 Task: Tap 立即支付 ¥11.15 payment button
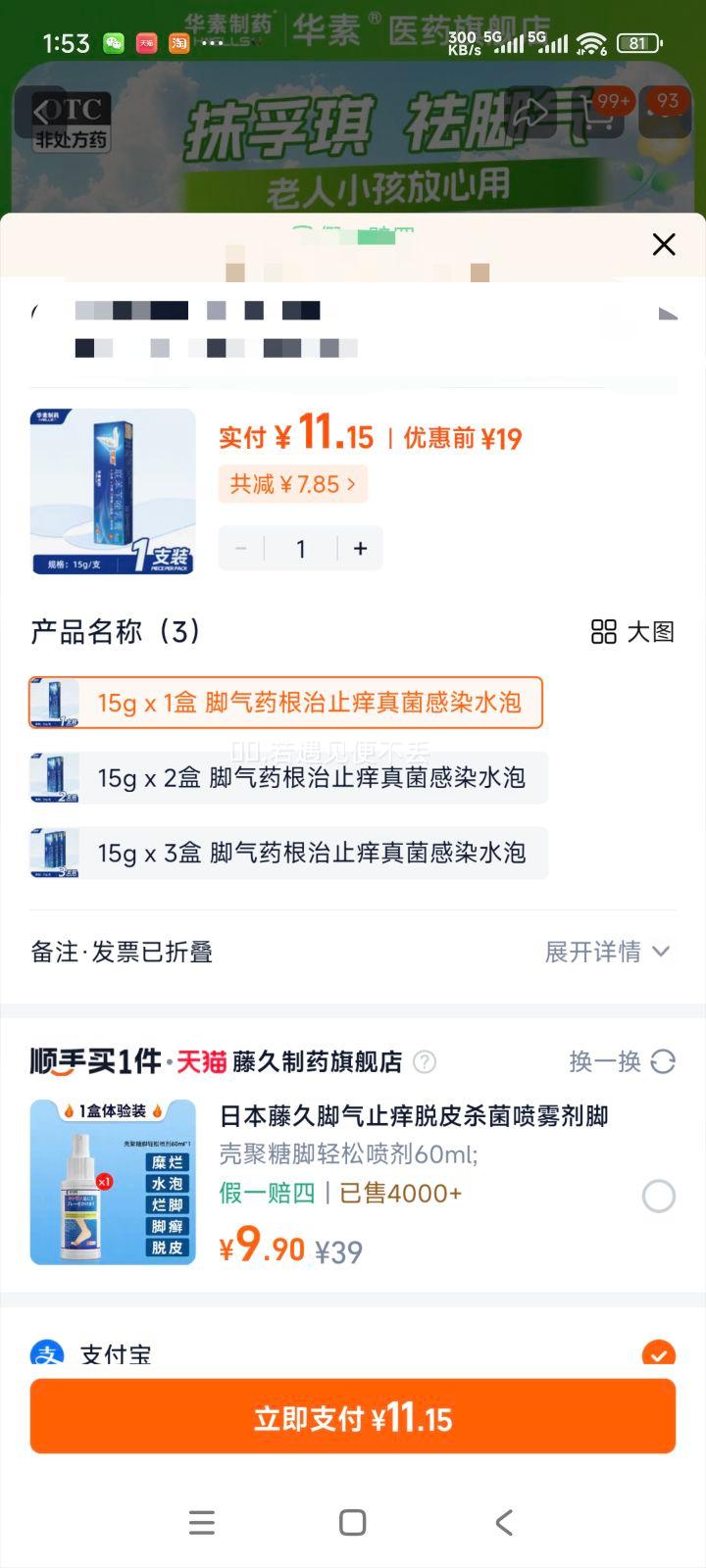pyautogui.click(x=353, y=1415)
